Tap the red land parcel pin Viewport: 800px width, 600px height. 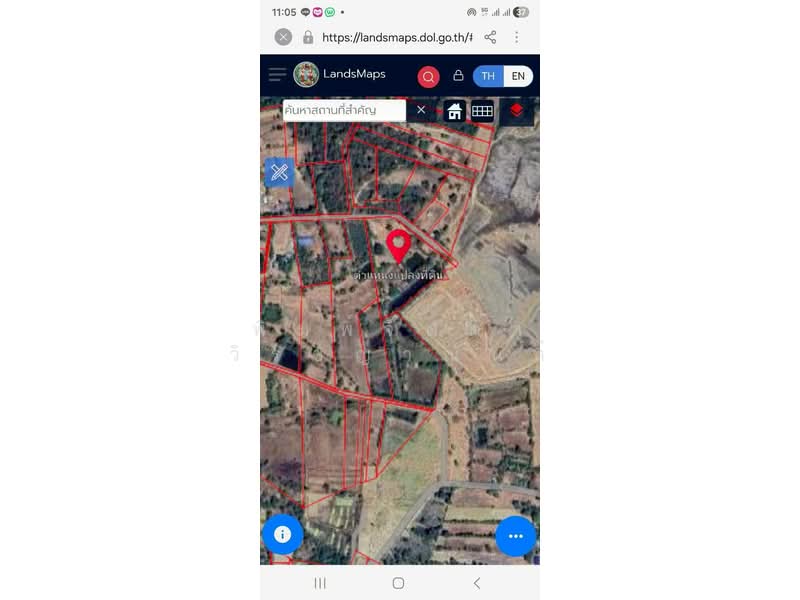(x=399, y=245)
